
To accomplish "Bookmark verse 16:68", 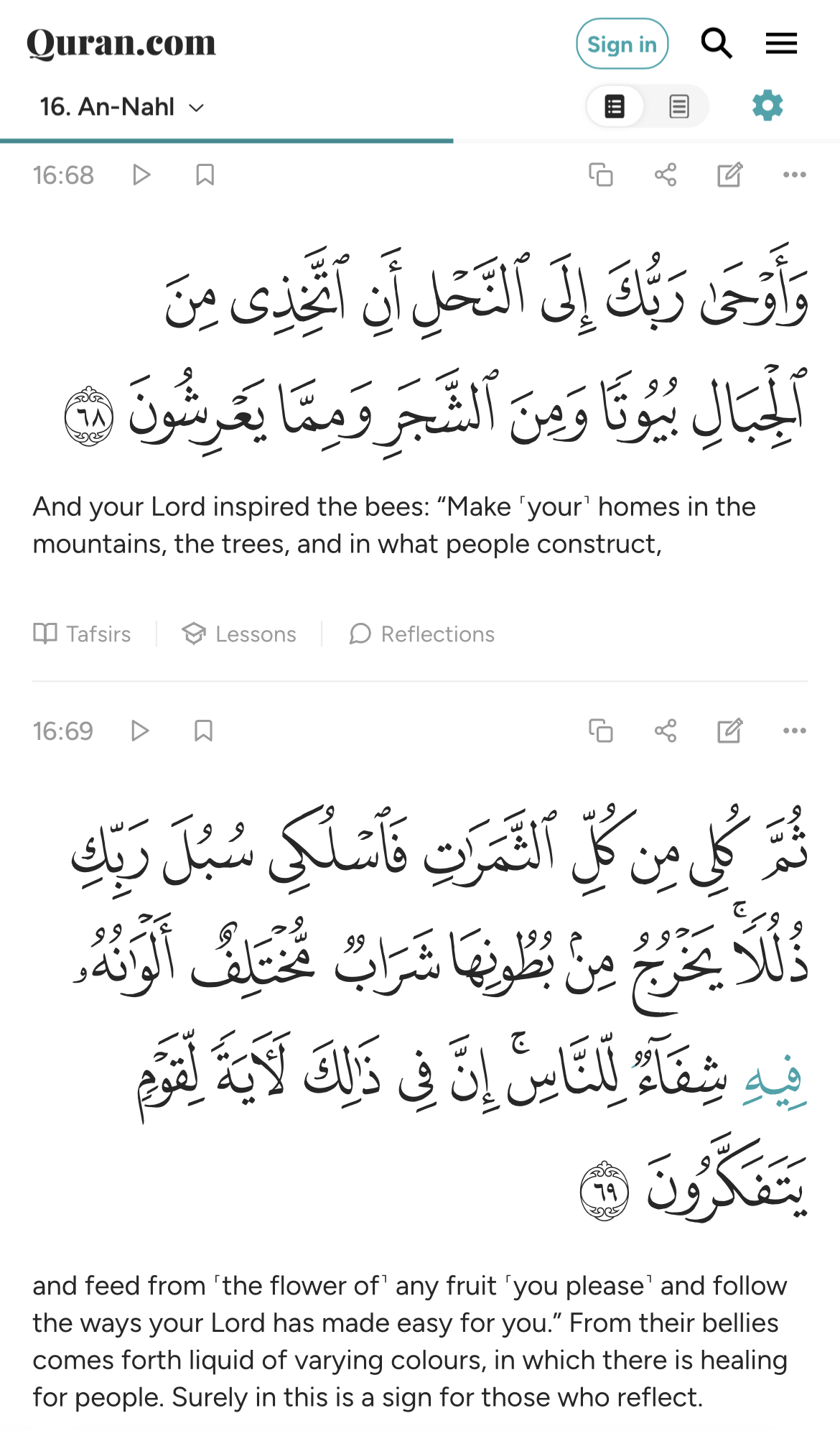I will click(x=205, y=175).
